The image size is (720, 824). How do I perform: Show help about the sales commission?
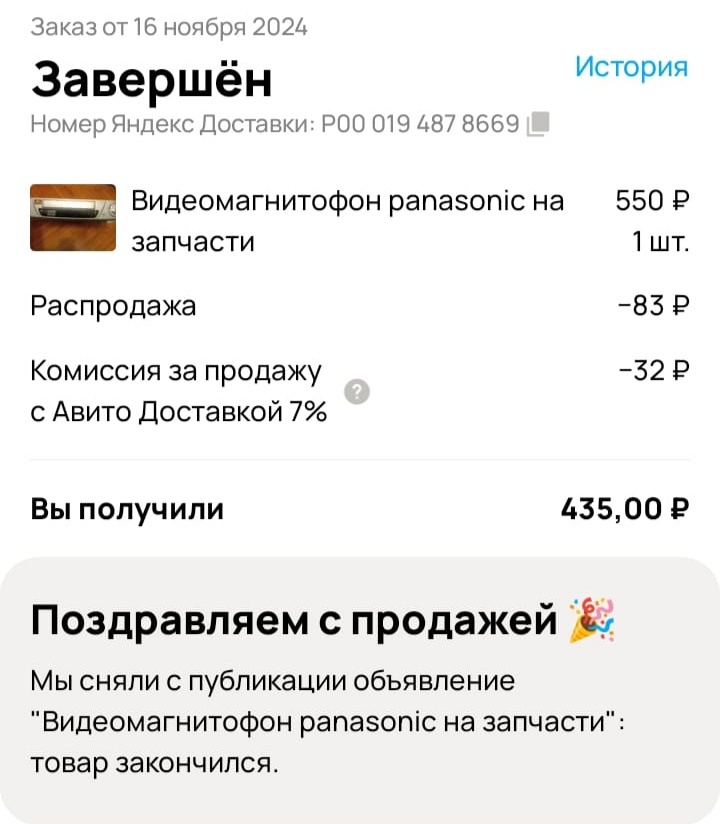point(357,392)
